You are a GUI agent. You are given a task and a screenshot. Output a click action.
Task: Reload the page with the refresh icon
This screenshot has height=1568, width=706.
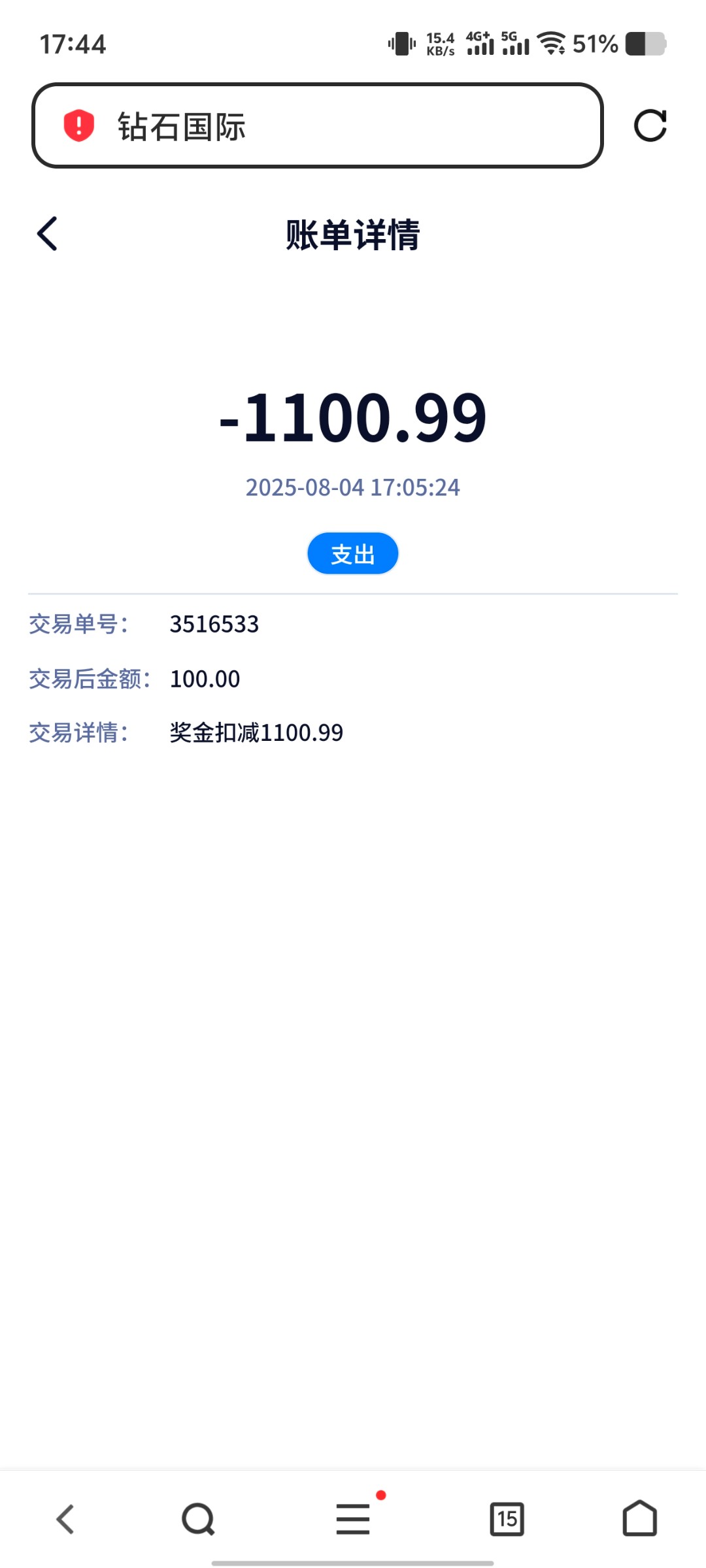point(650,125)
